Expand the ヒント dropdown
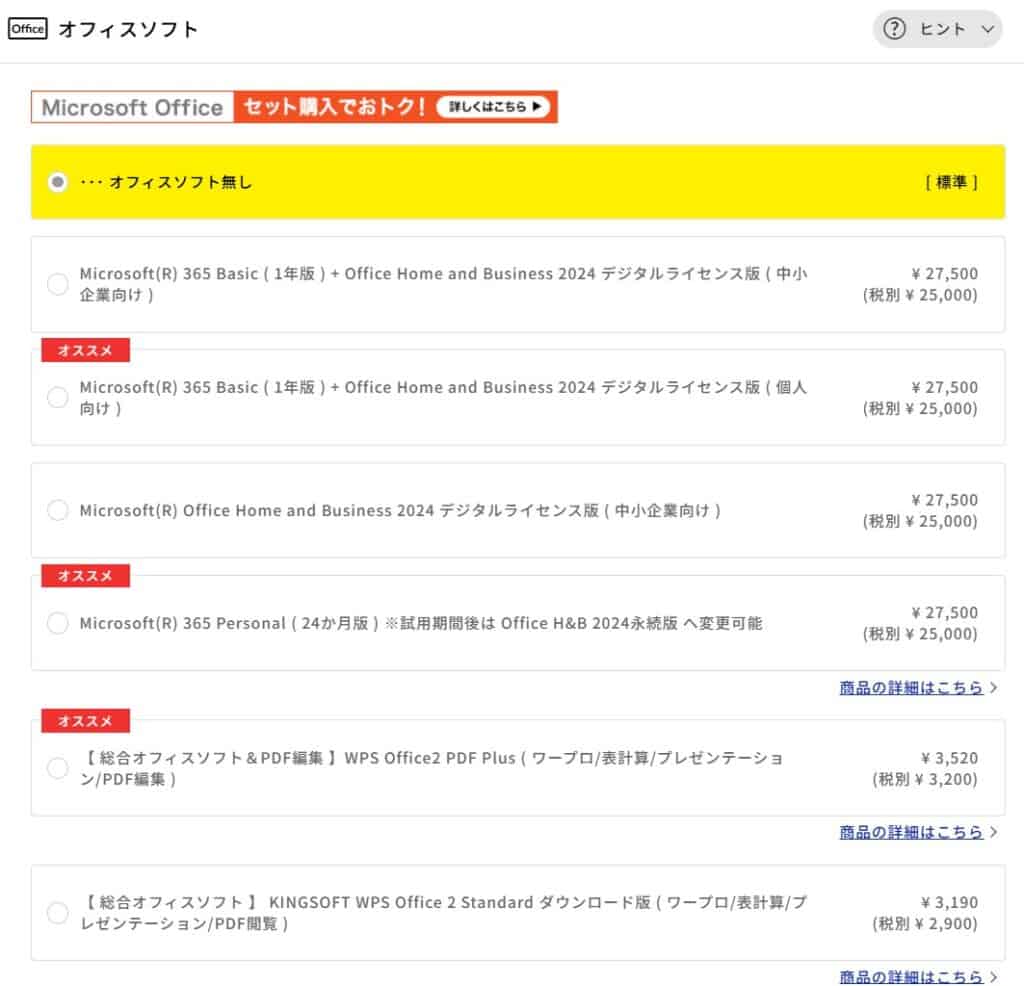The height and width of the screenshot is (986, 1024). 937,29
